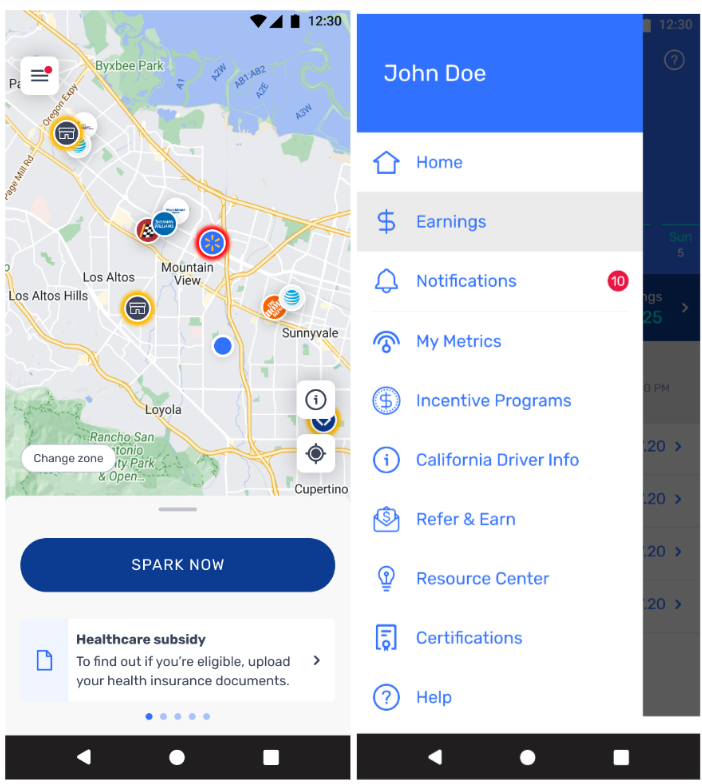The width and height of the screenshot is (702, 784).
Task: Recenter map on my location
Action: pyautogui.click(x=316, y=453)
